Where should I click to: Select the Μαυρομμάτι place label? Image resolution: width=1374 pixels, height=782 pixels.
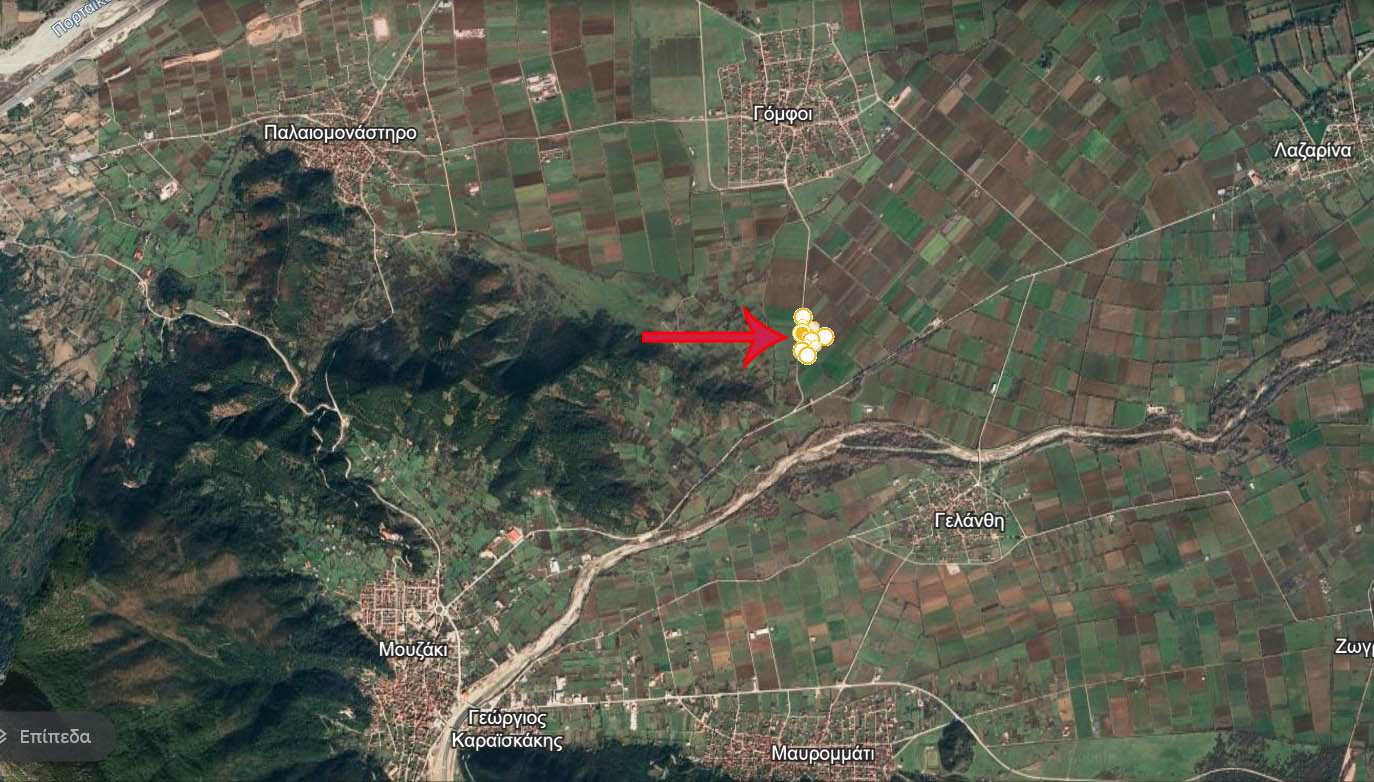pos(823,752)
